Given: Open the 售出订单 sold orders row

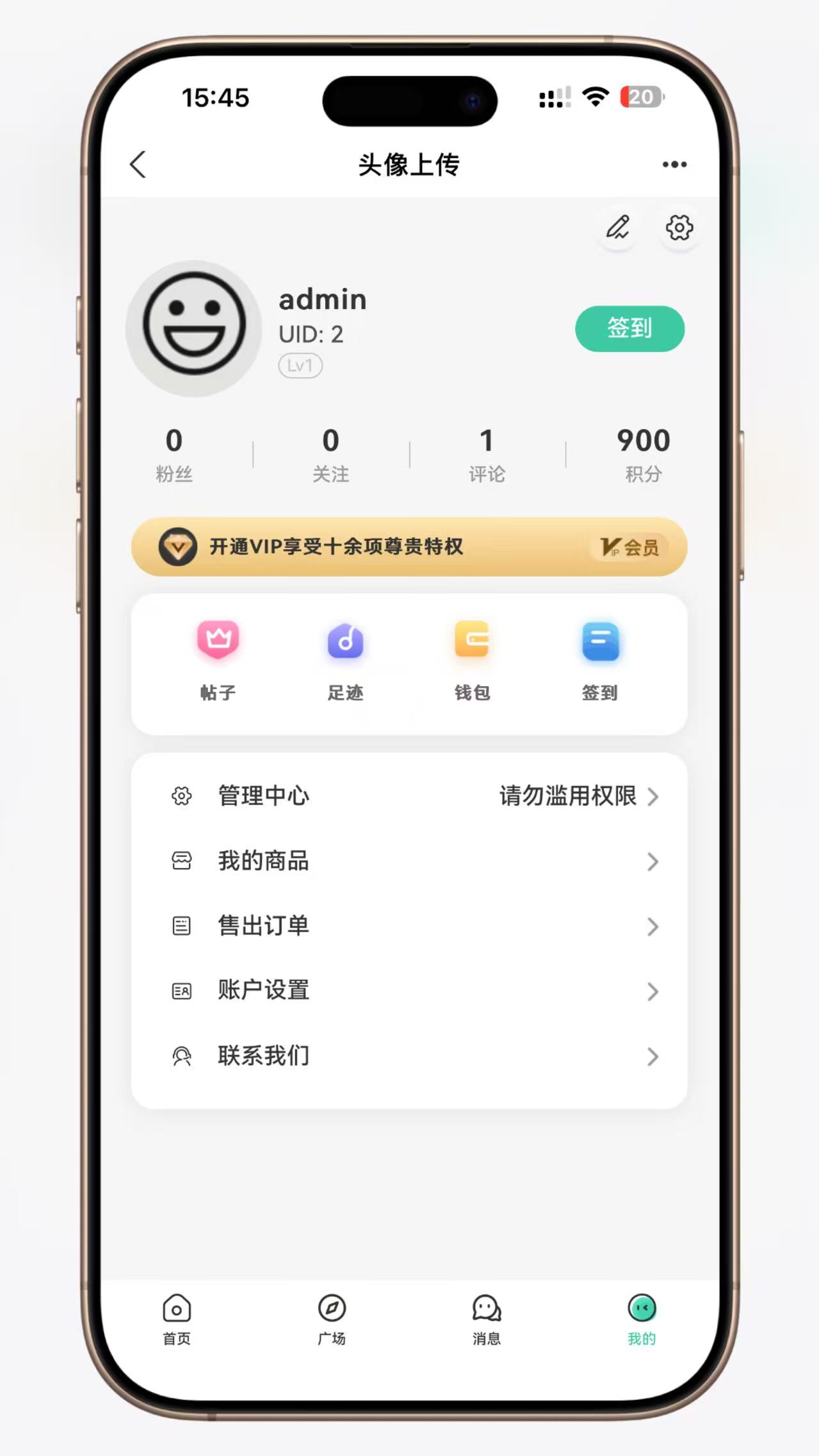Looking at the screenshot, I should pos(409,926).
